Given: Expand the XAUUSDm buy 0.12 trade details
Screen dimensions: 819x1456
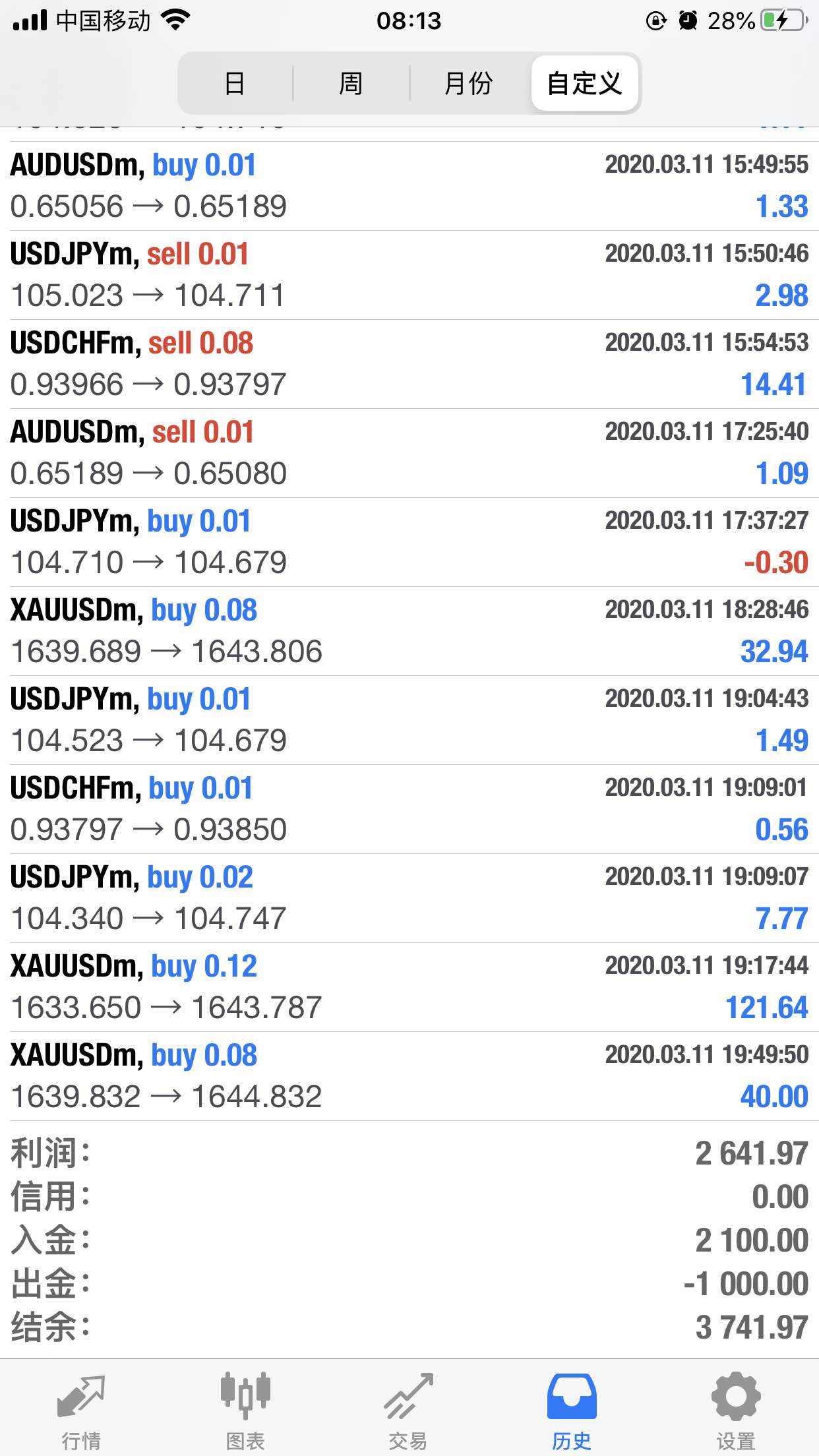Looking at the screenshot, I should click(x=409, y=987).
